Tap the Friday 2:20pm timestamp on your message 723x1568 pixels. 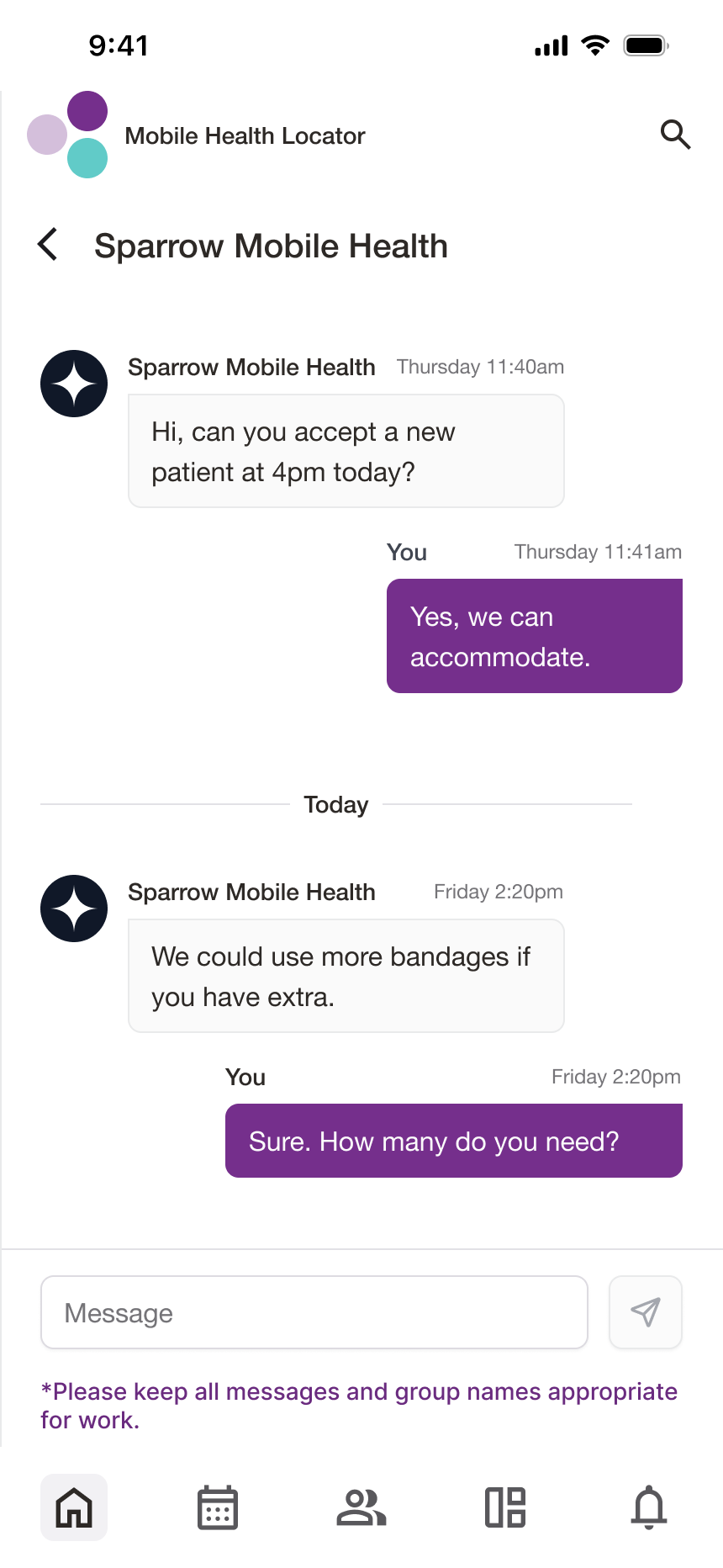tap(616, 1077)
